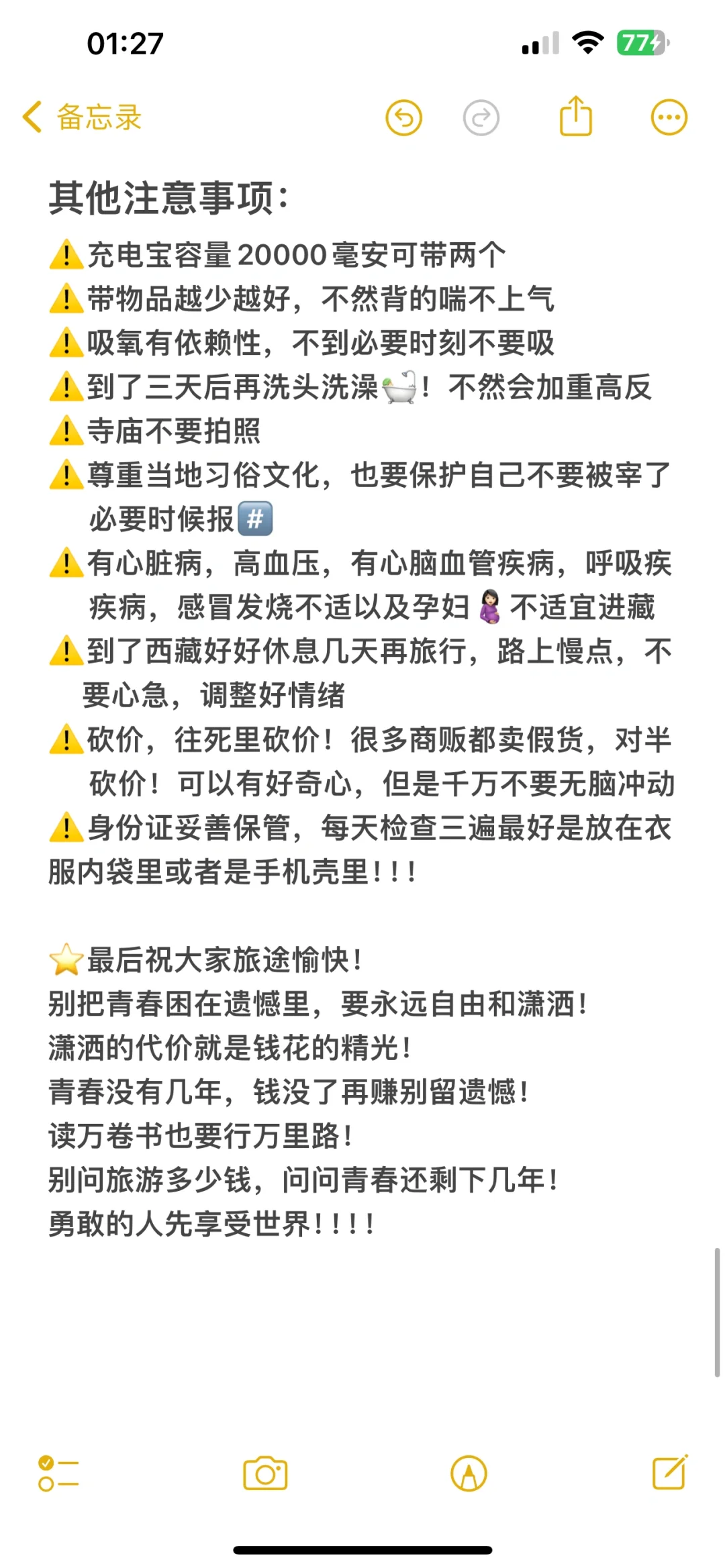Undo the last edit
Viewport: 725px width, 1568px height.
[x=403, y=118]
